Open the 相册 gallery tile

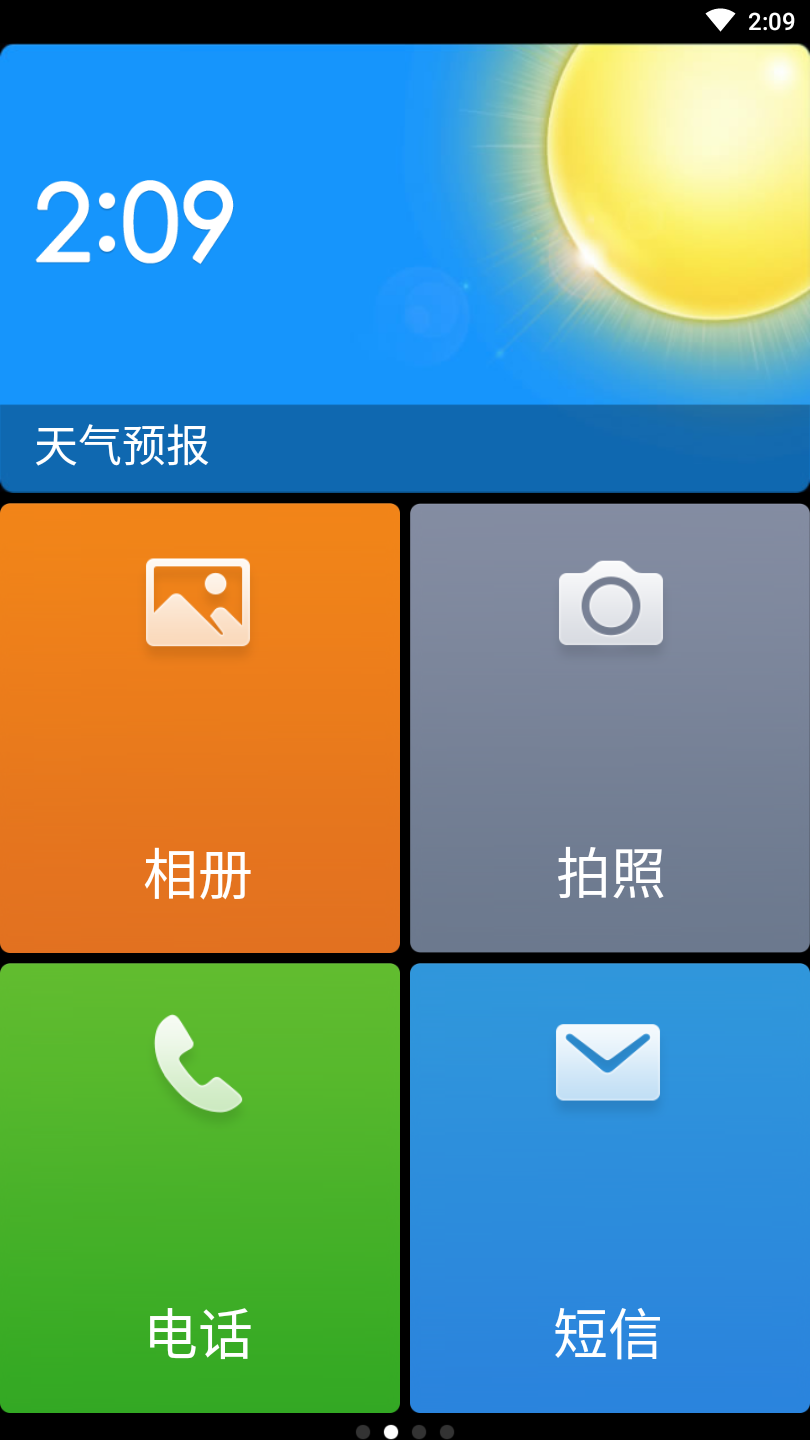coord(199,728)
